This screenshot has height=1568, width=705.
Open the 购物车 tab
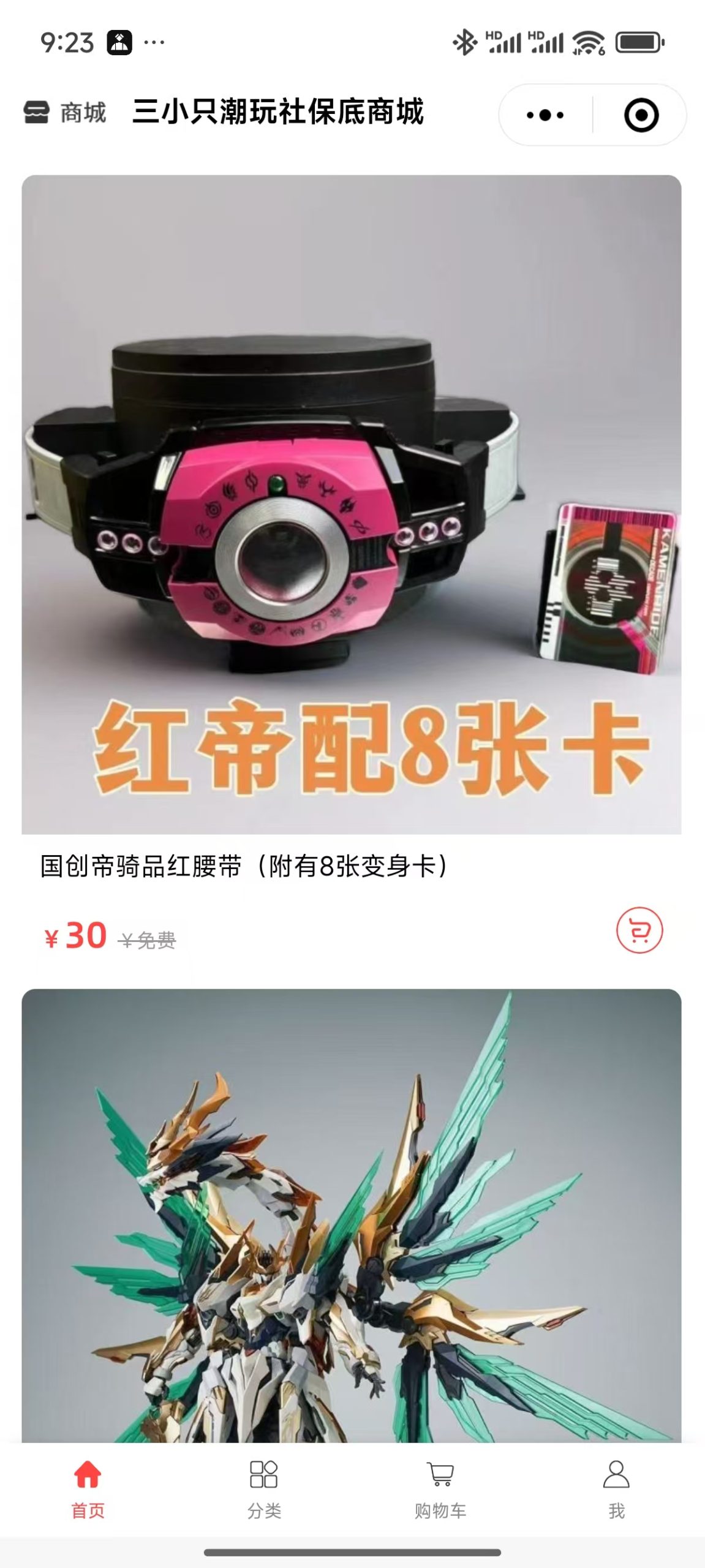440,1490
